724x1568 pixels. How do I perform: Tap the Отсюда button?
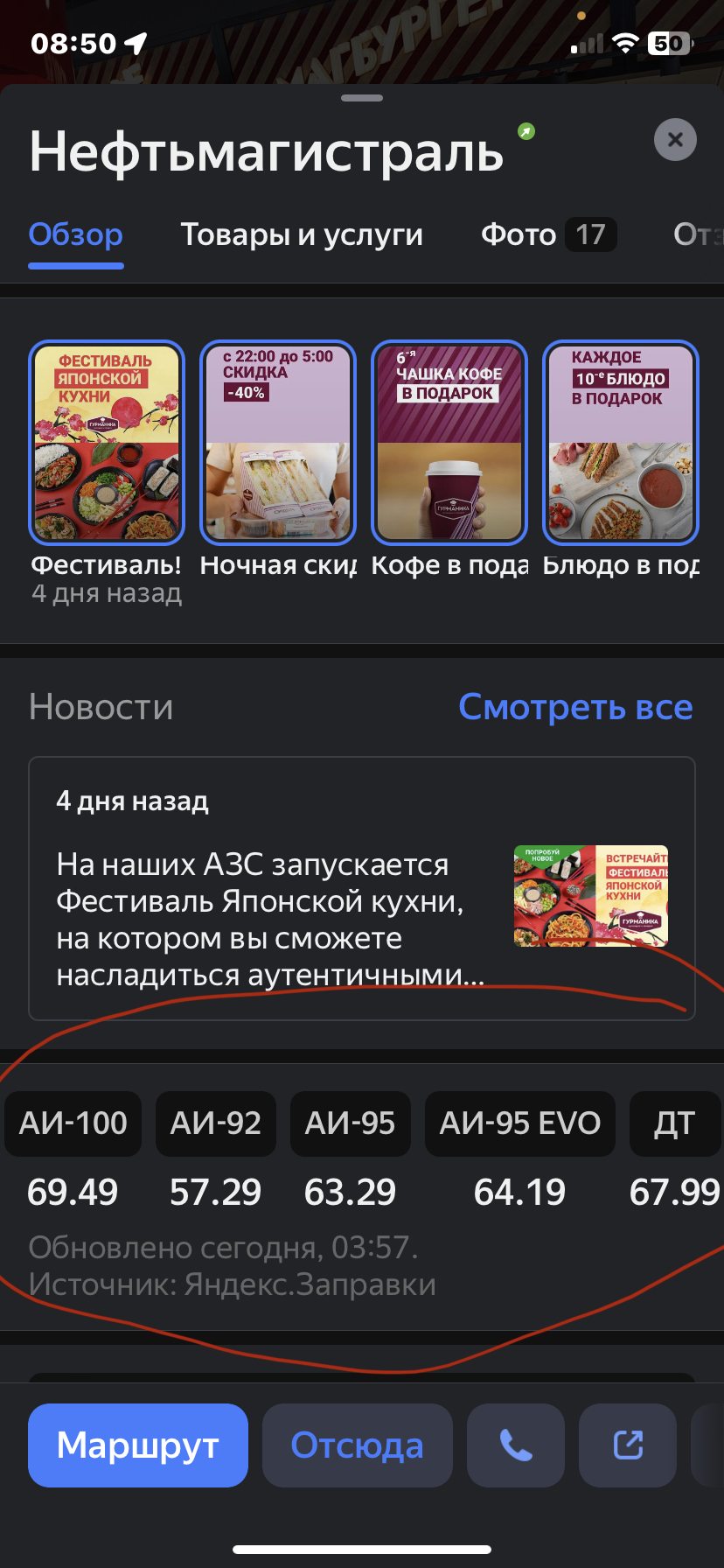(357, 1445)
